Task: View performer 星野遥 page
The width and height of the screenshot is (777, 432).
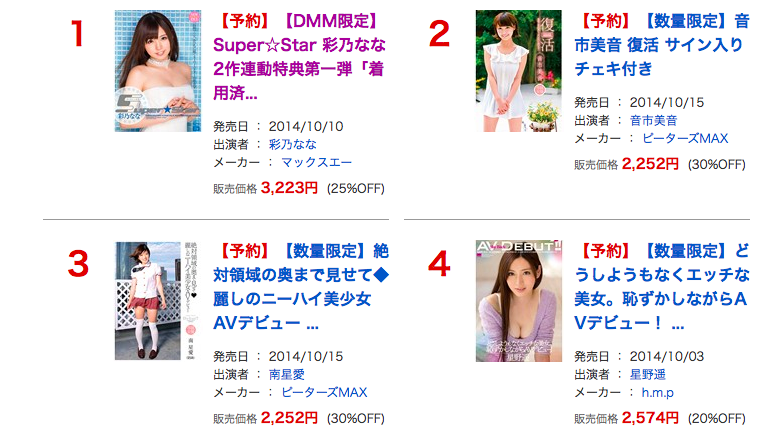Action: (x=647, y=375)
